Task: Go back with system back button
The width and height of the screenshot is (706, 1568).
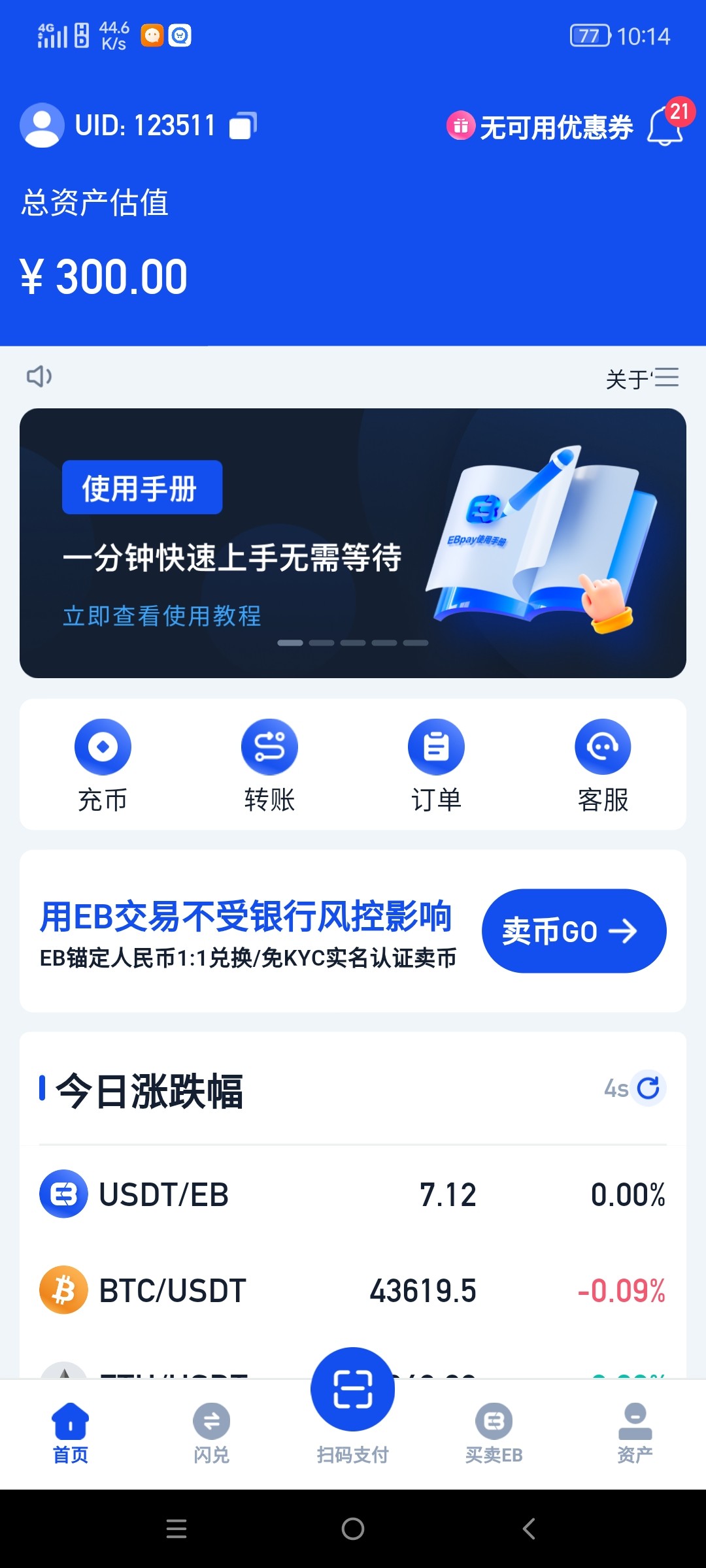Action: (529, 1529)
